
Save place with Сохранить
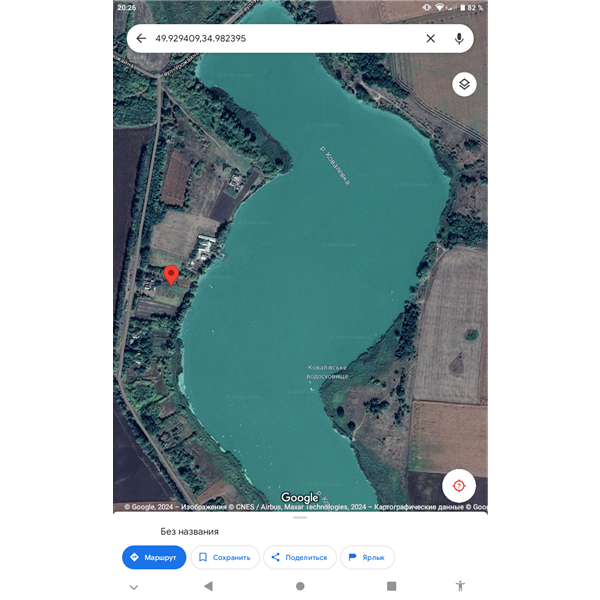(x=225, y=557)
